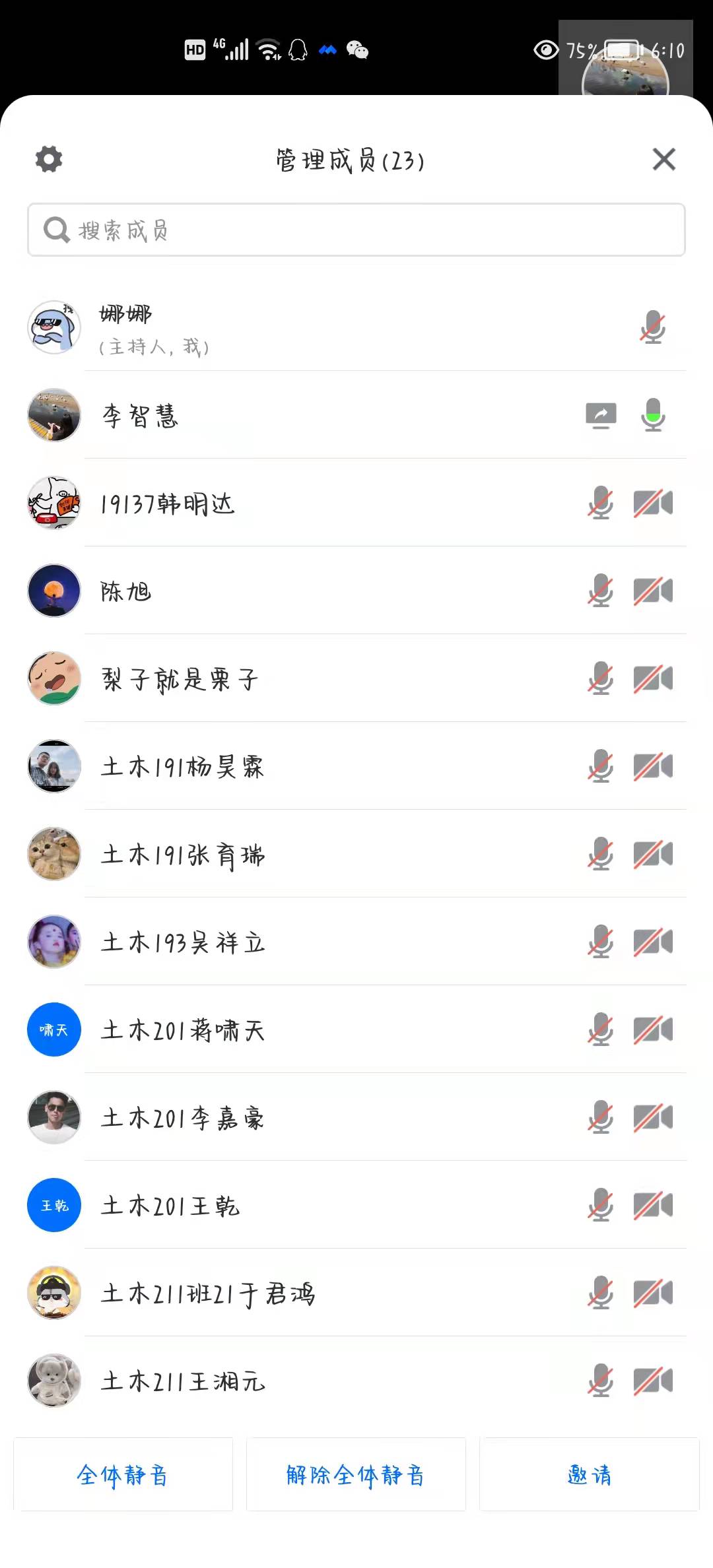Invite members with 邀请 button
The height and width of the screenshot is (1568, 713).
tap(589, 1474)
